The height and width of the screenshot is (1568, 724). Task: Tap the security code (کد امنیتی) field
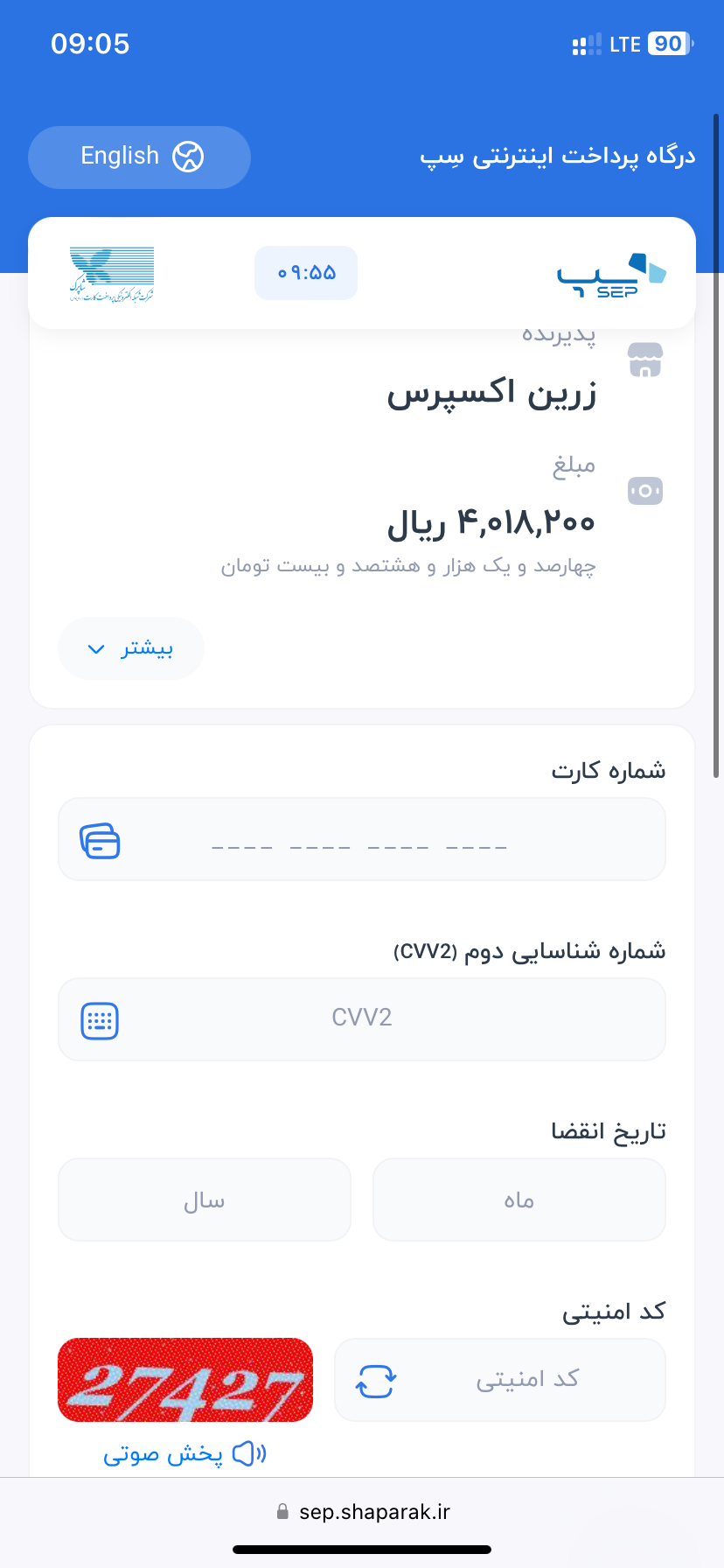coord(527,1380)
